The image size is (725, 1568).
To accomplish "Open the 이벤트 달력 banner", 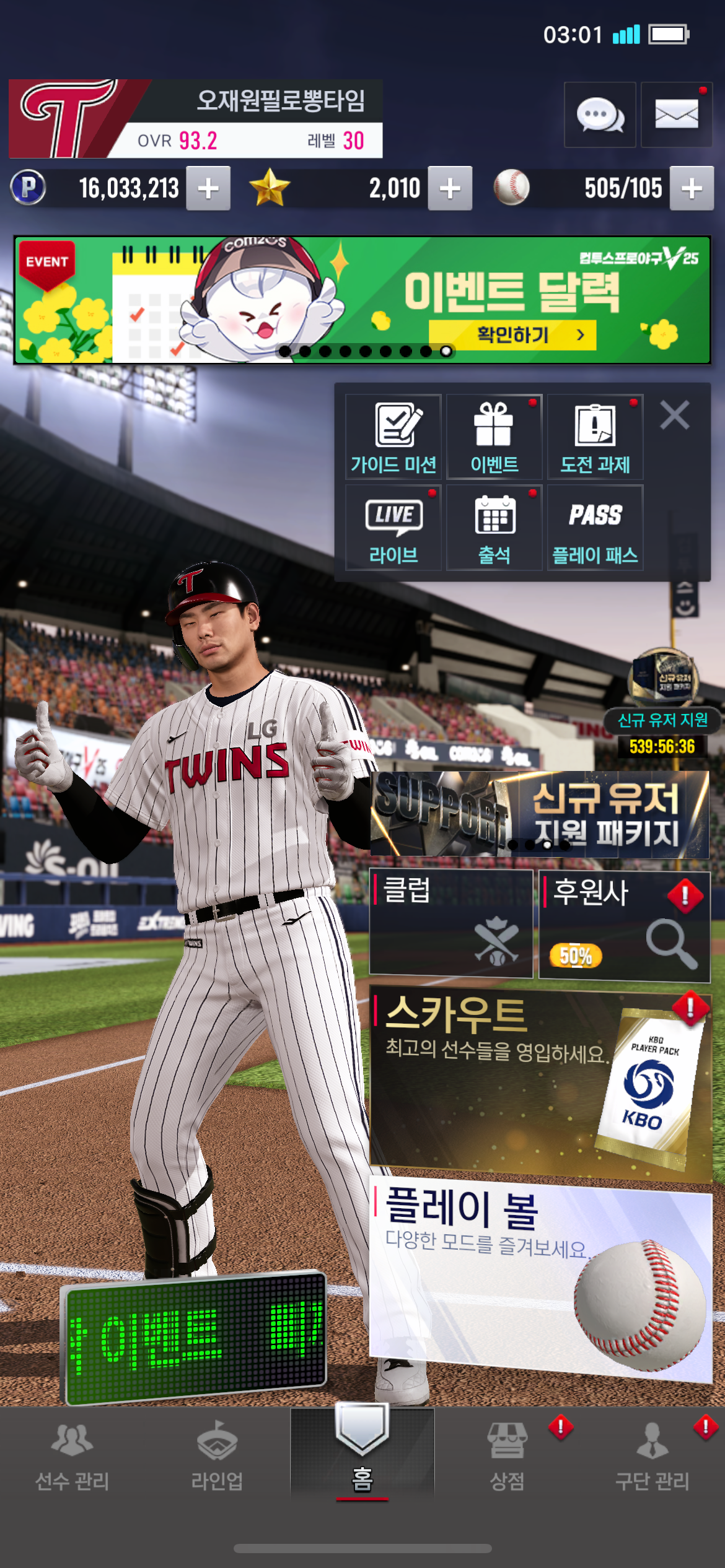I will [362, 300].
